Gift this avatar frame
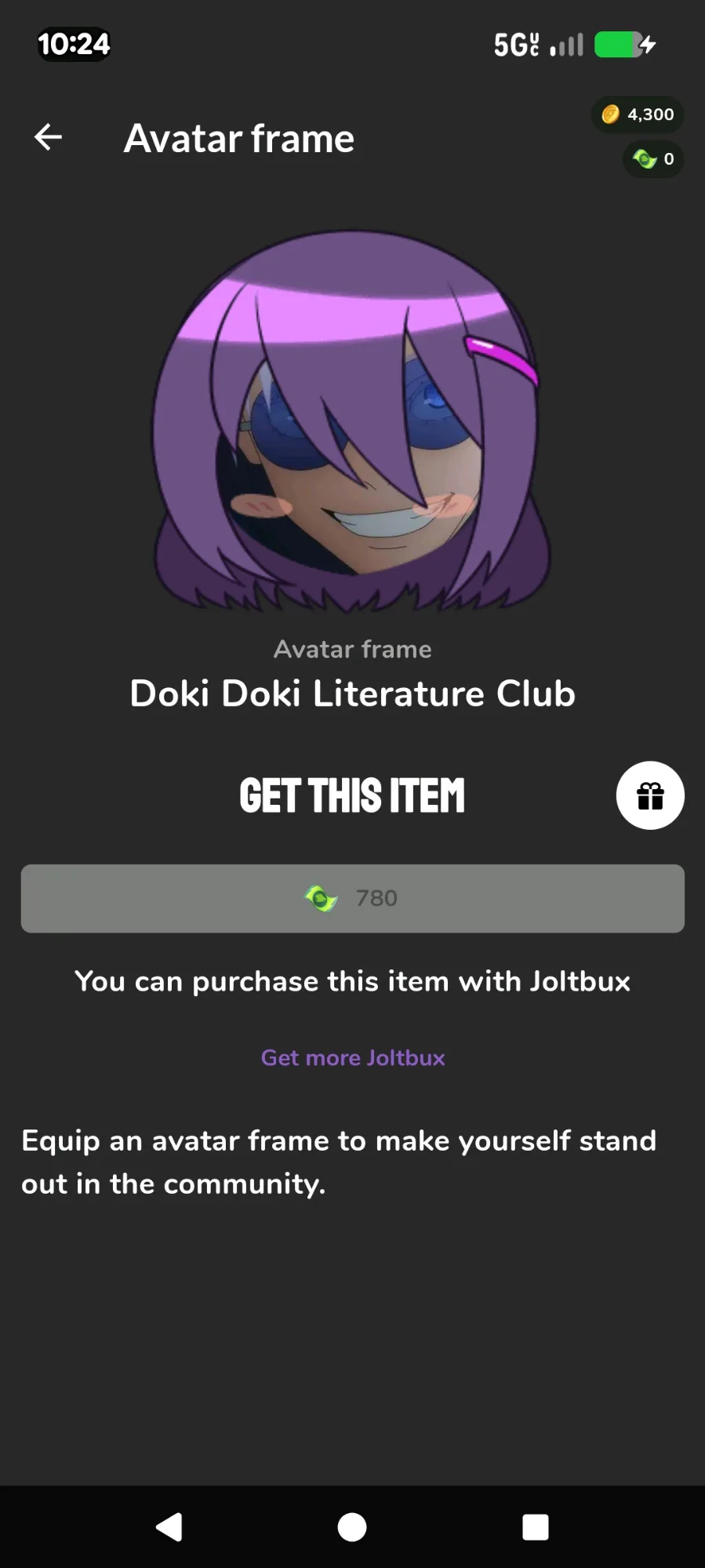This screenshot has width=705, height=1568. click(649, 795)
